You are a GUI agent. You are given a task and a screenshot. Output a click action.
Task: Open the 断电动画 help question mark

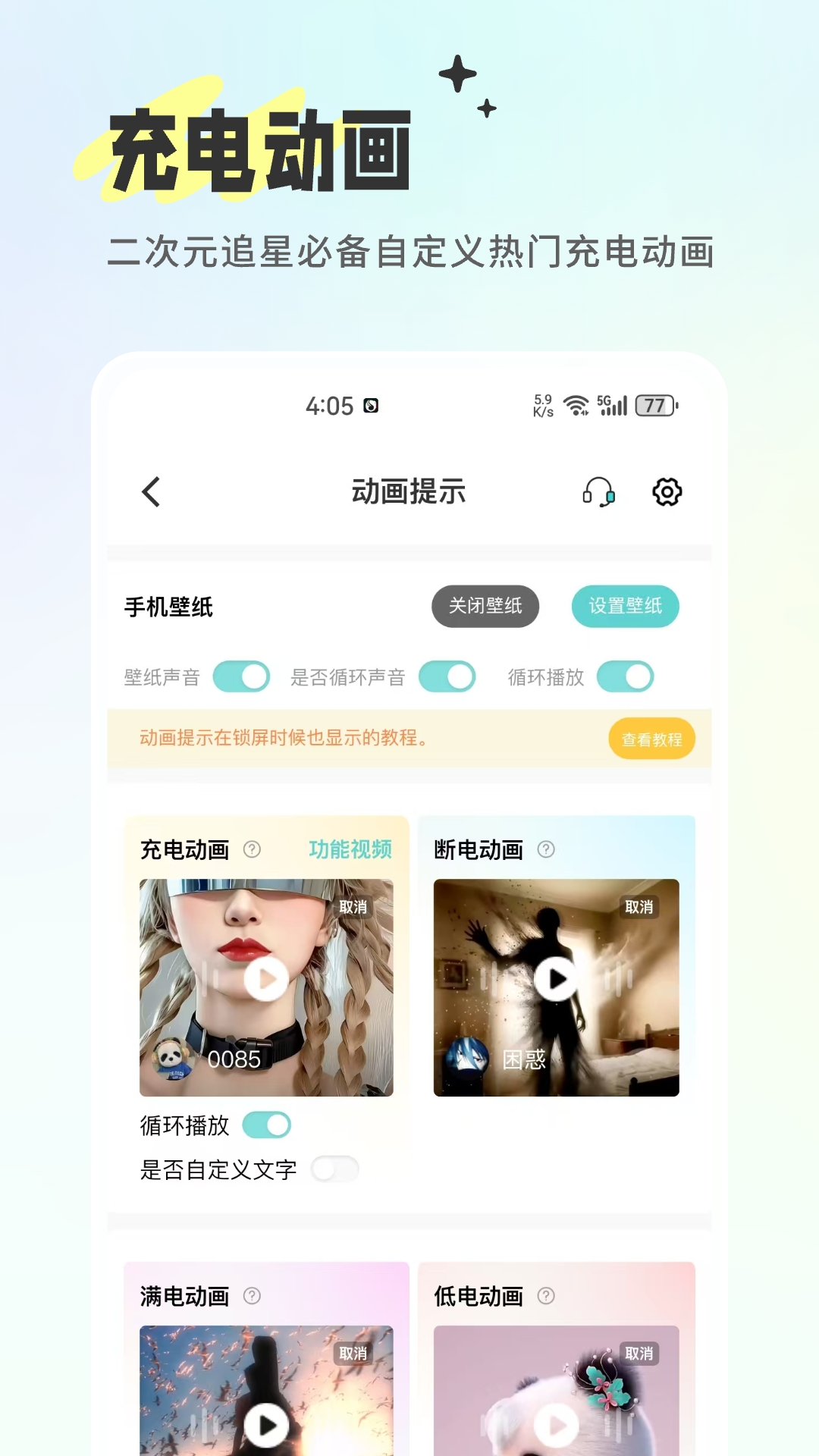[545, 850]
